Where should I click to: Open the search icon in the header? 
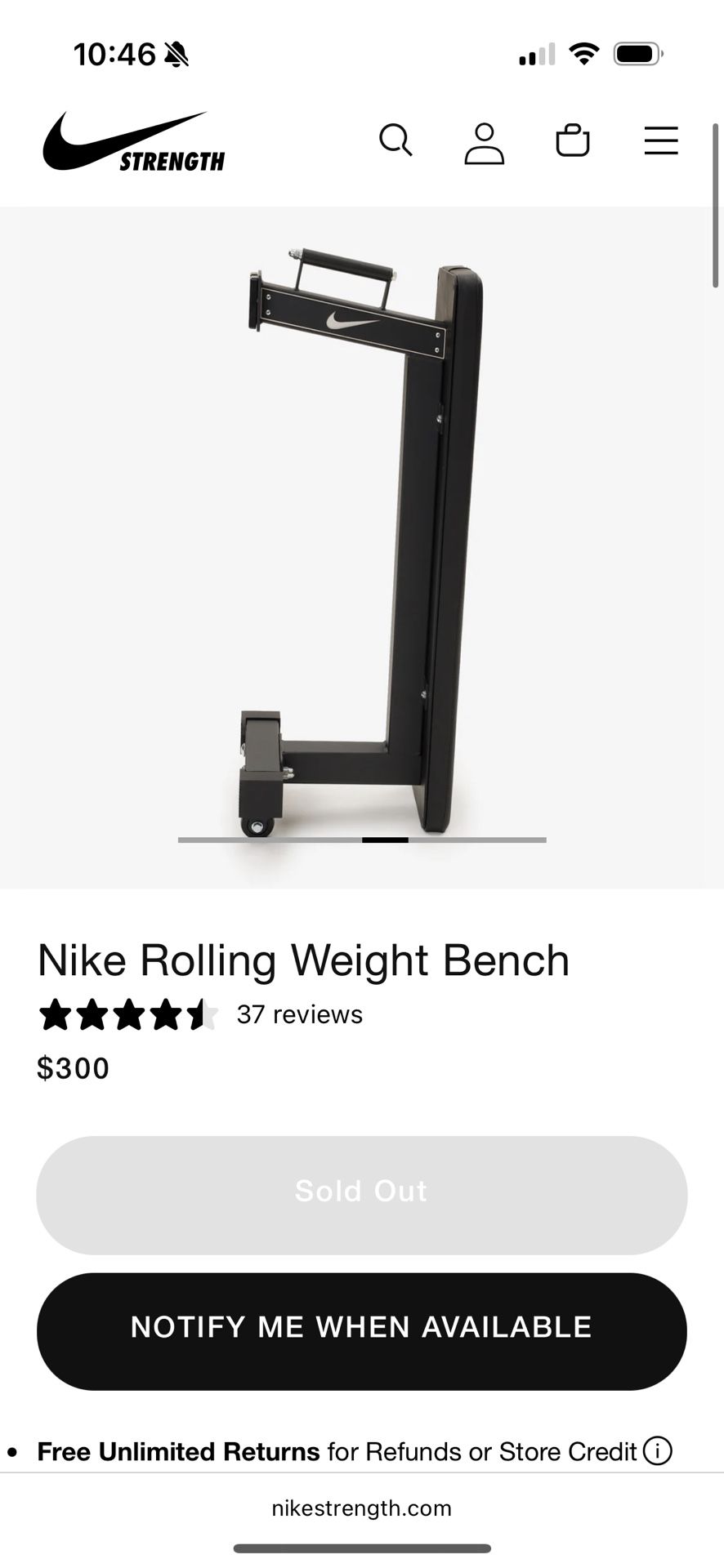[396, 140]
